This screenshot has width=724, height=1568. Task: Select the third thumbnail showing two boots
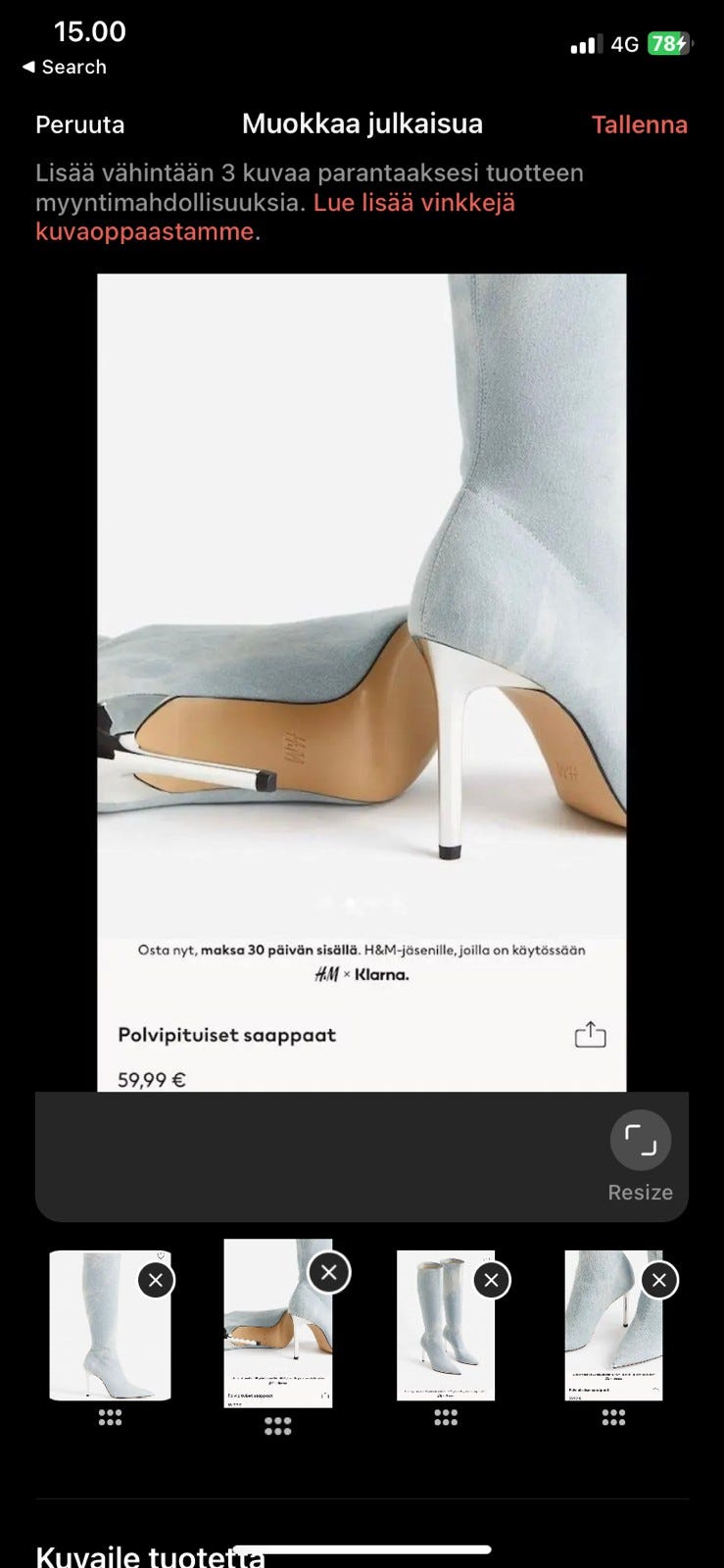coord(446,1325)
